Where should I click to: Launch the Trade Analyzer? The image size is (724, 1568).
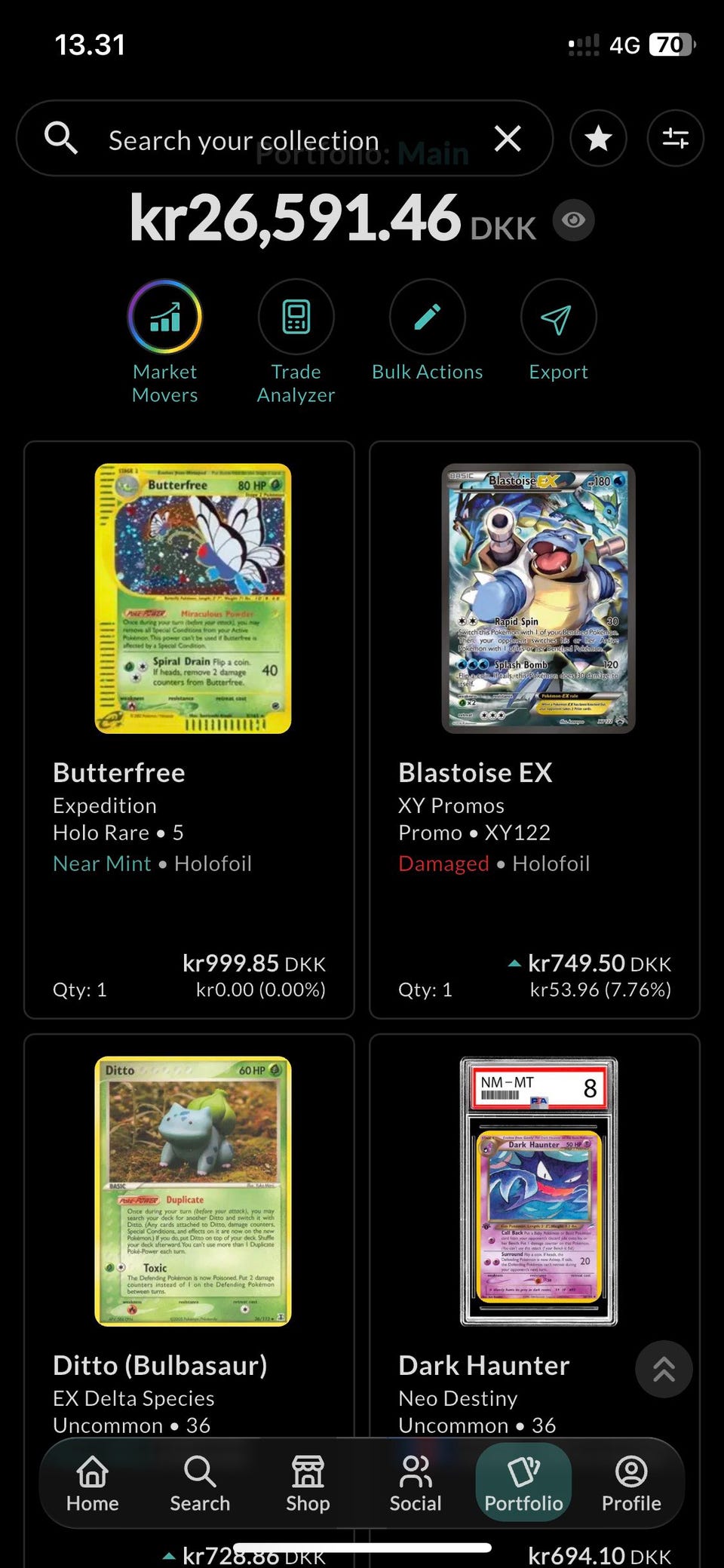point(296,342)
